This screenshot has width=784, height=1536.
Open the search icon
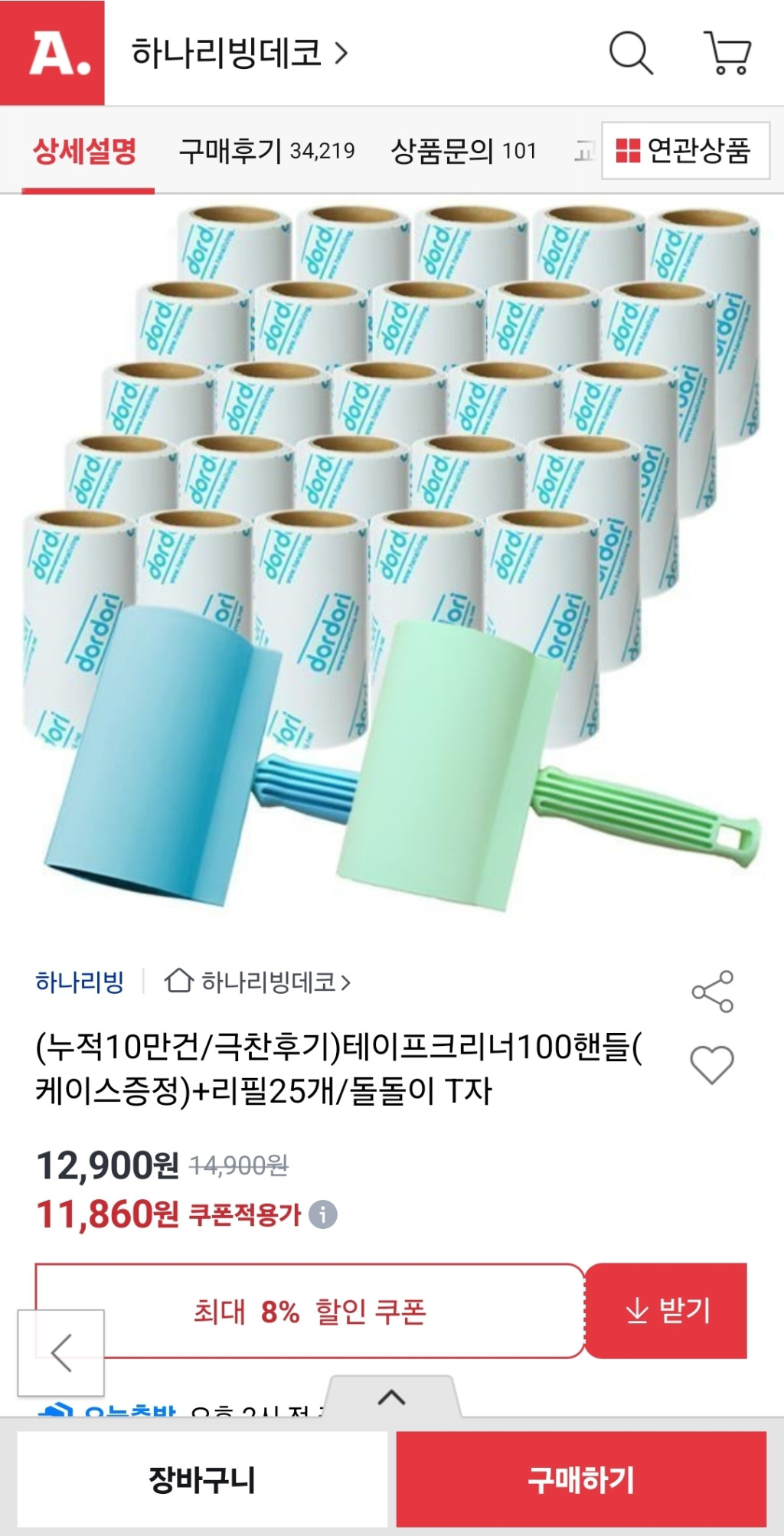pyautogui.click(x=630, y=53)
